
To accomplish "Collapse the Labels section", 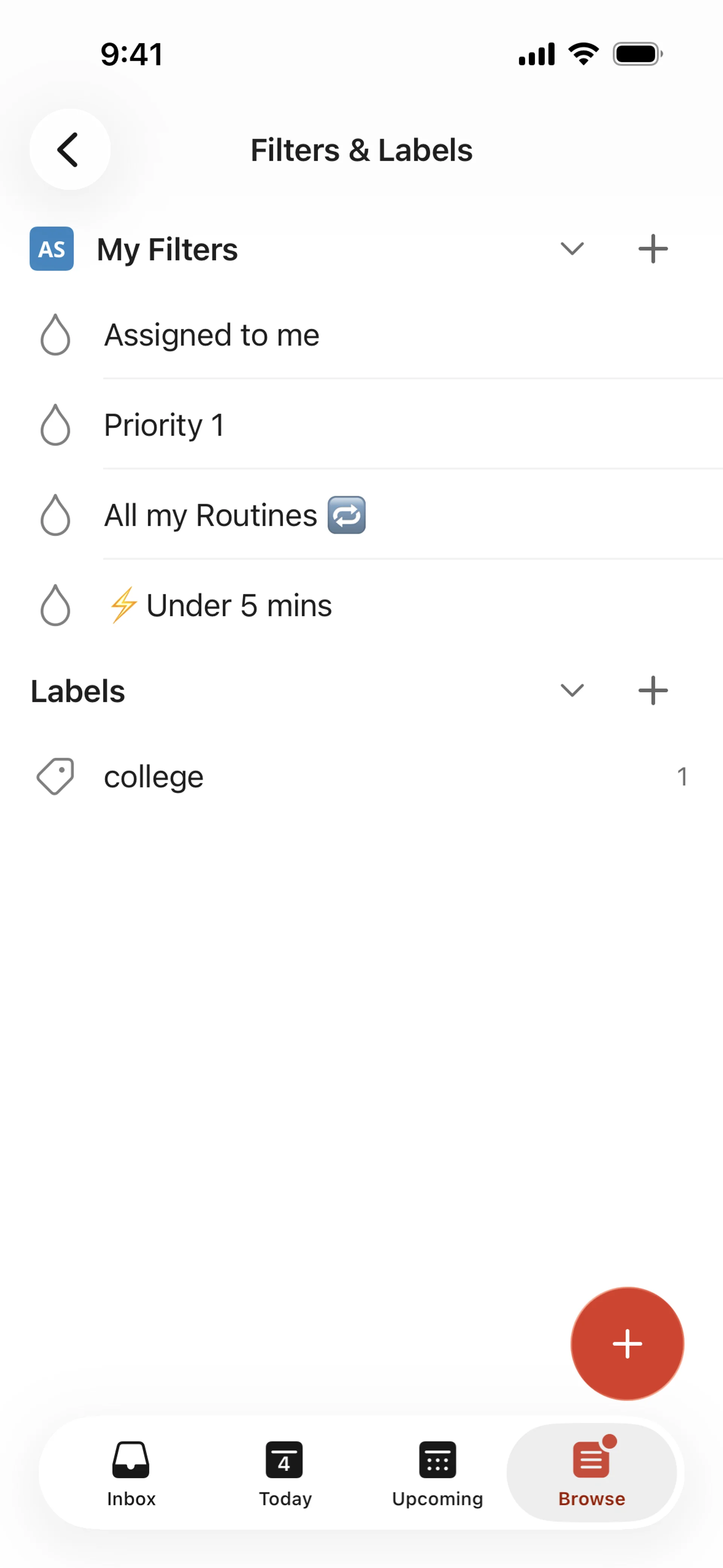I will pyautogui.click(x=572, y=690).
